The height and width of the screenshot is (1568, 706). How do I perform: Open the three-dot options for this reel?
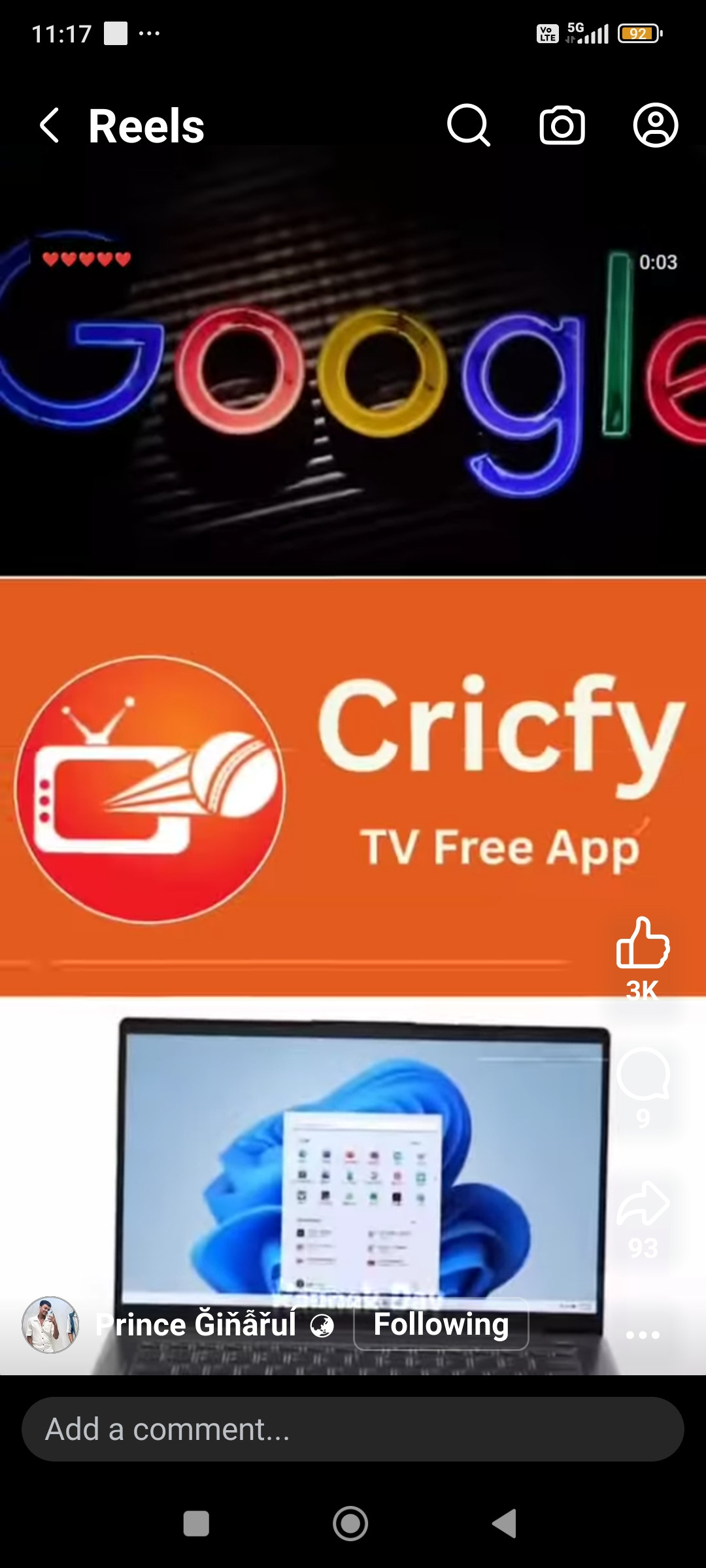[x=643, y=1335]
